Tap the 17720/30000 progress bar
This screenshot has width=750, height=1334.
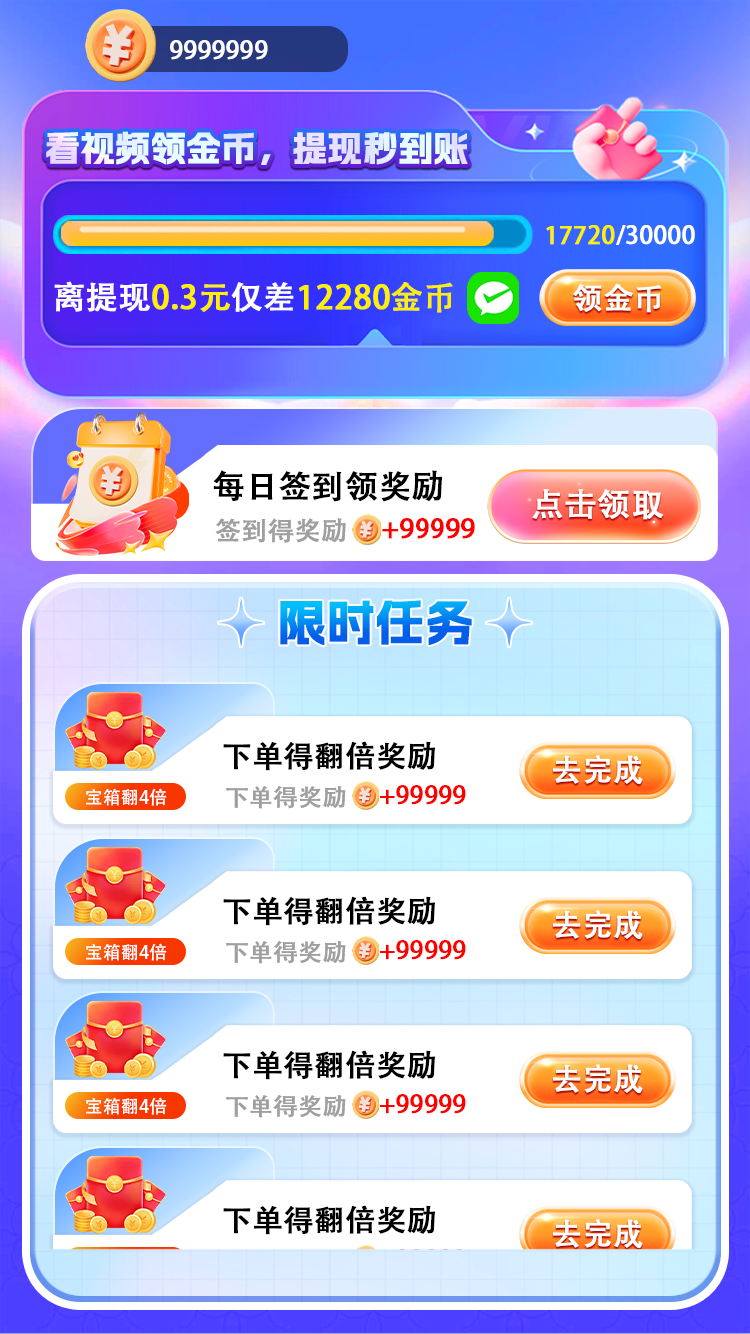click(x=290, y=235)
